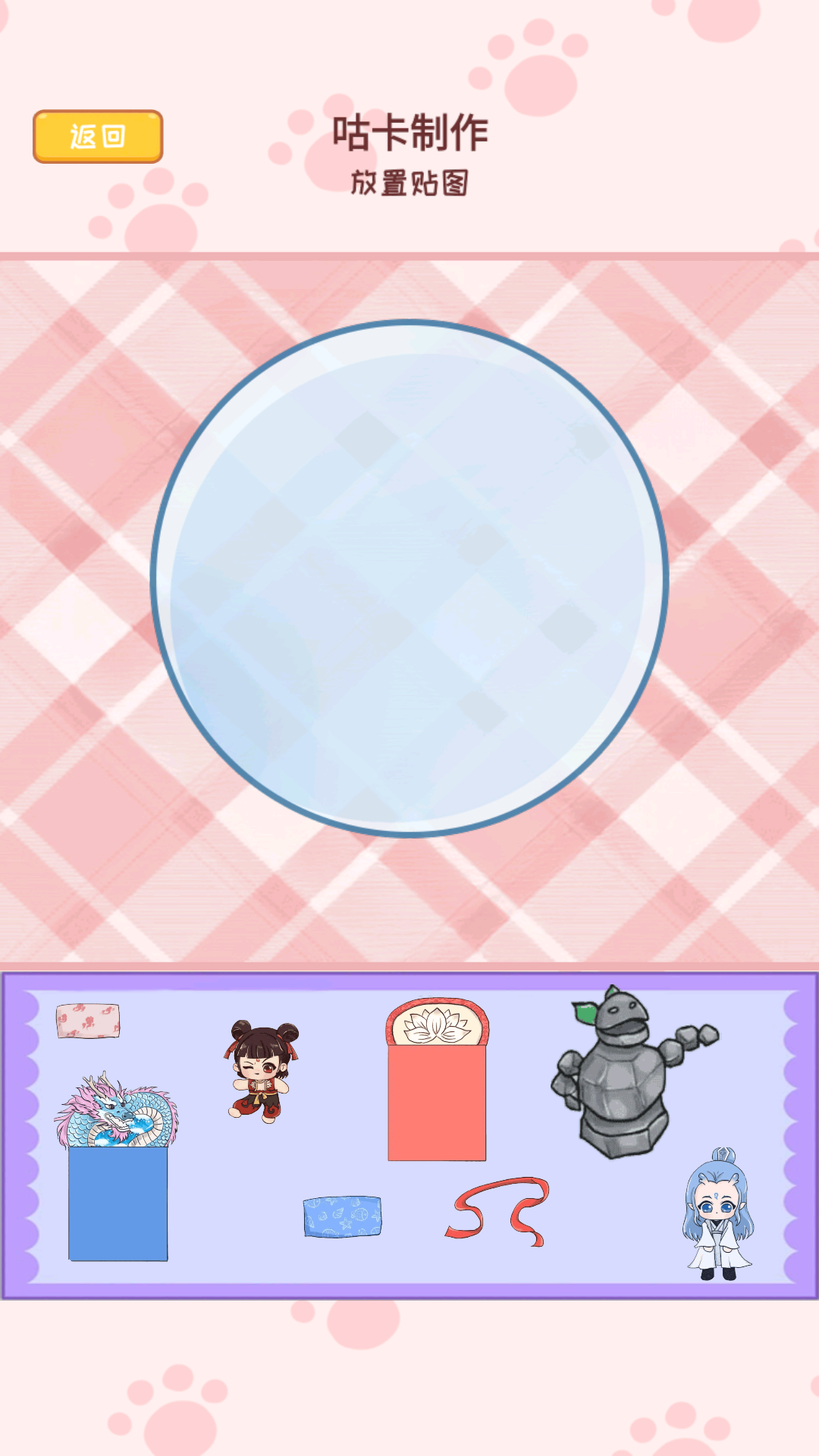Image resolution: width=819 pixels, height=1456 pixels.
Task: Select the small pink patterned sticker
Action: click(88, 1021)
